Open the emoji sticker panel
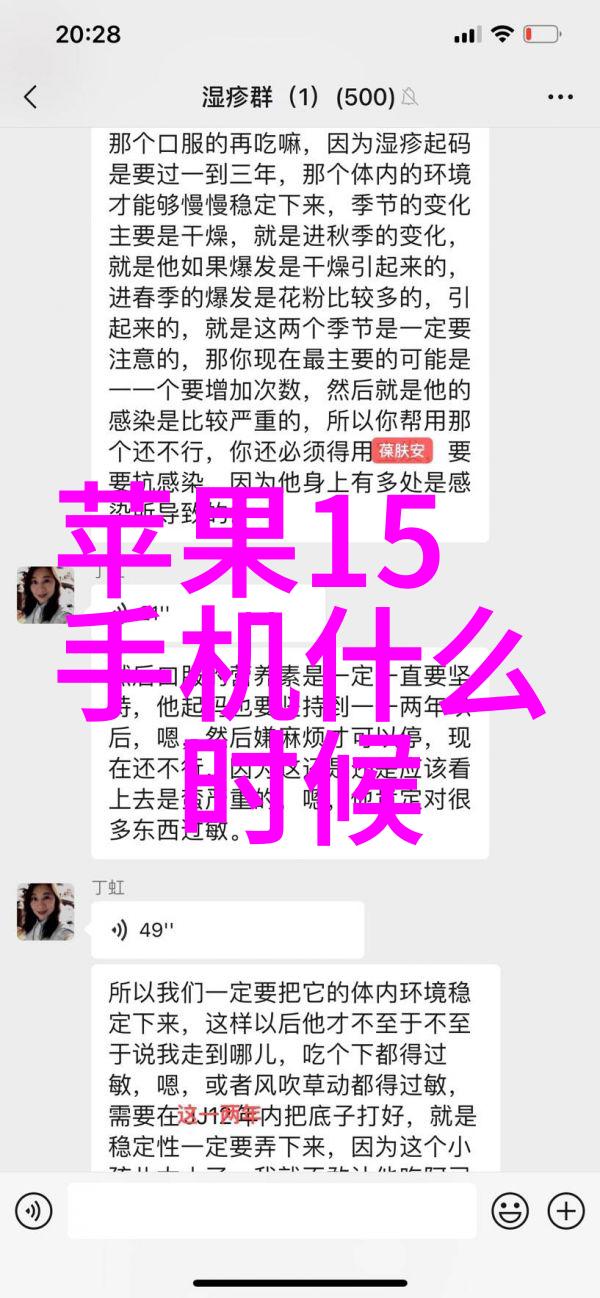The image size is (600, 1298). [x=510, y=1211]
